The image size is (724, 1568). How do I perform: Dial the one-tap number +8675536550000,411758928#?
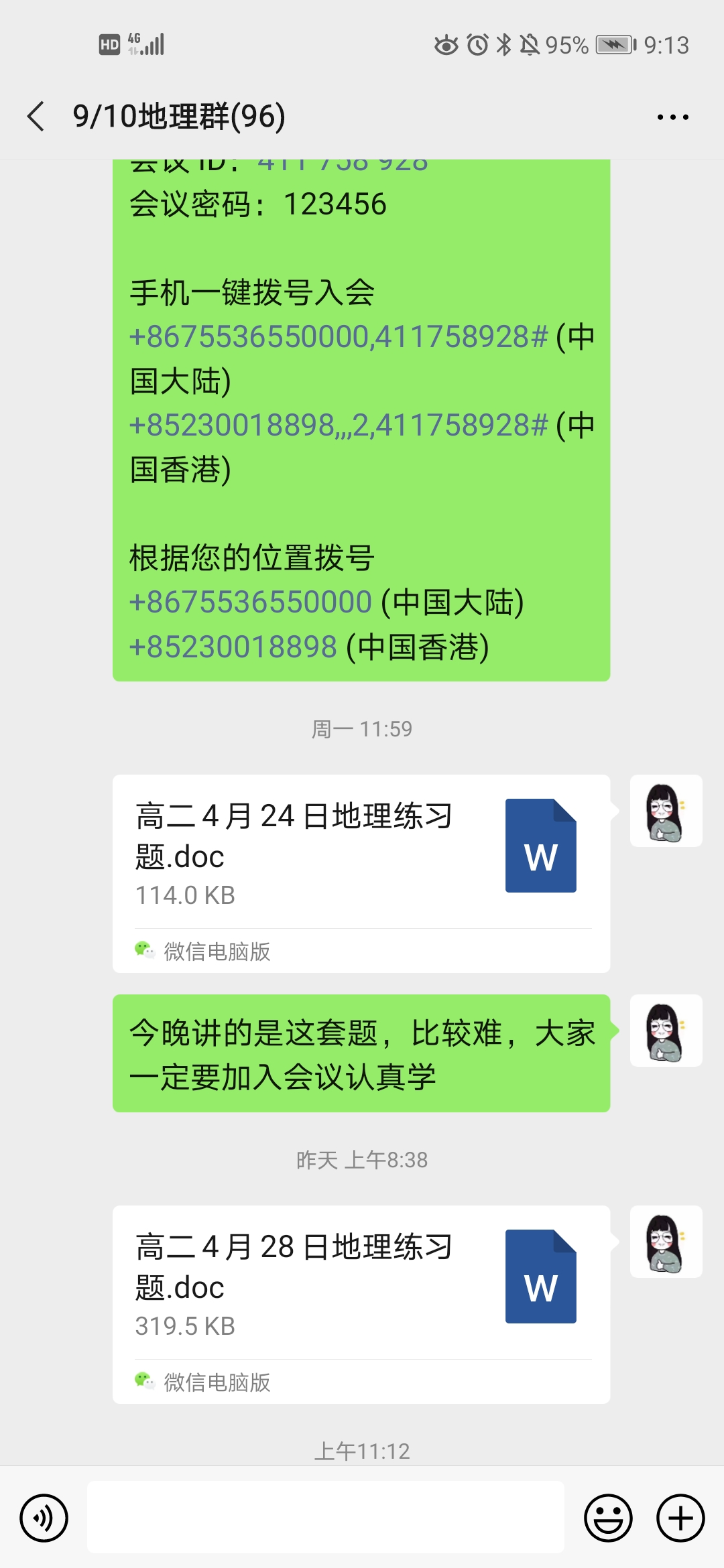click(339, 336)
